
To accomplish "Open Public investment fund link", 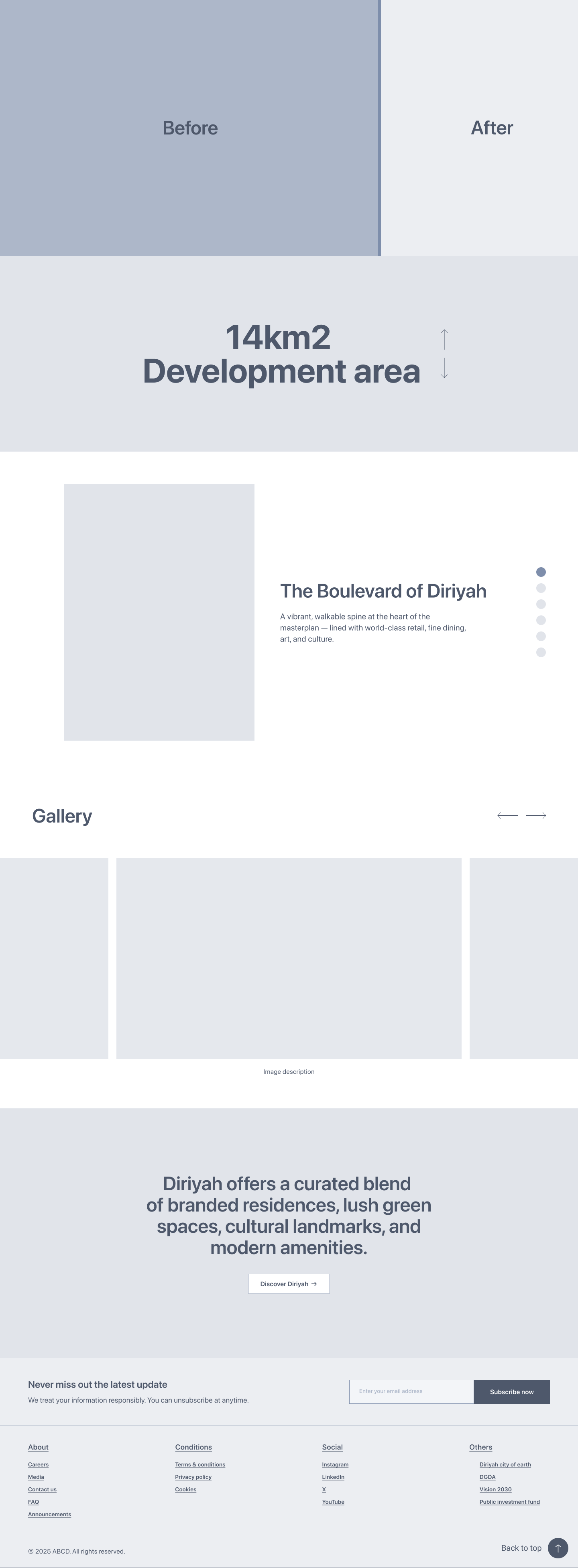I will [509, 1502].
